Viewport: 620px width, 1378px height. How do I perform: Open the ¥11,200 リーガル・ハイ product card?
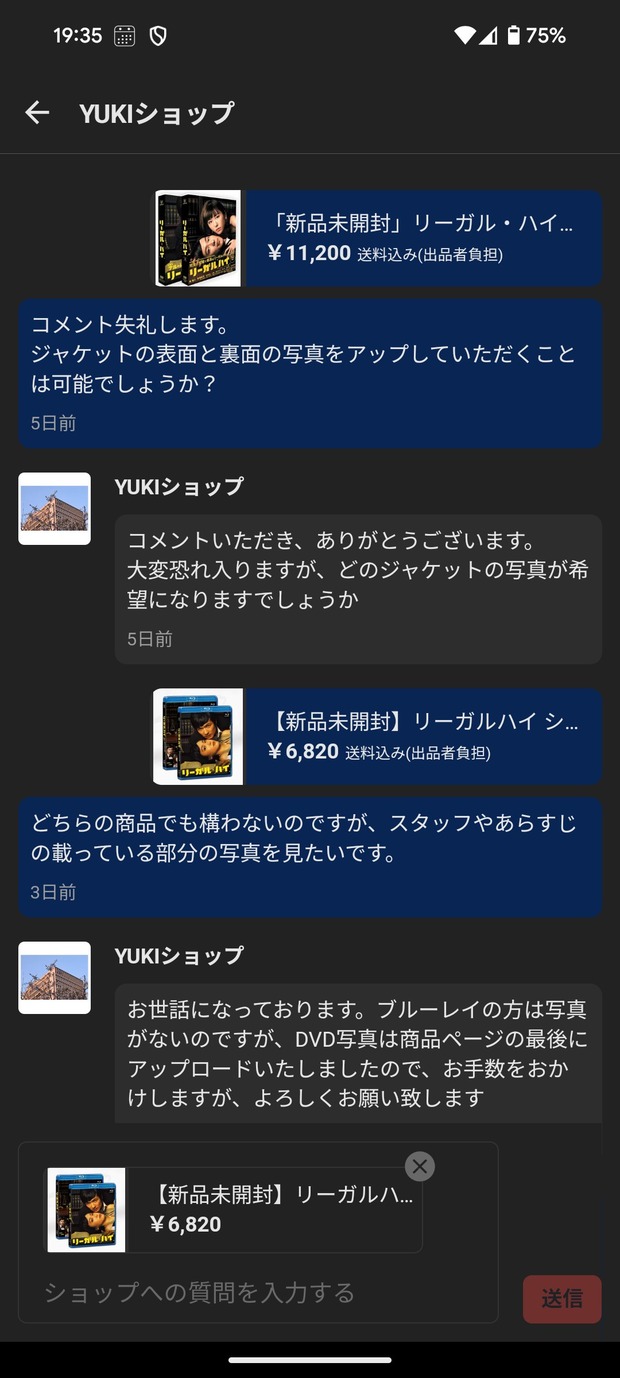point(378,238)
